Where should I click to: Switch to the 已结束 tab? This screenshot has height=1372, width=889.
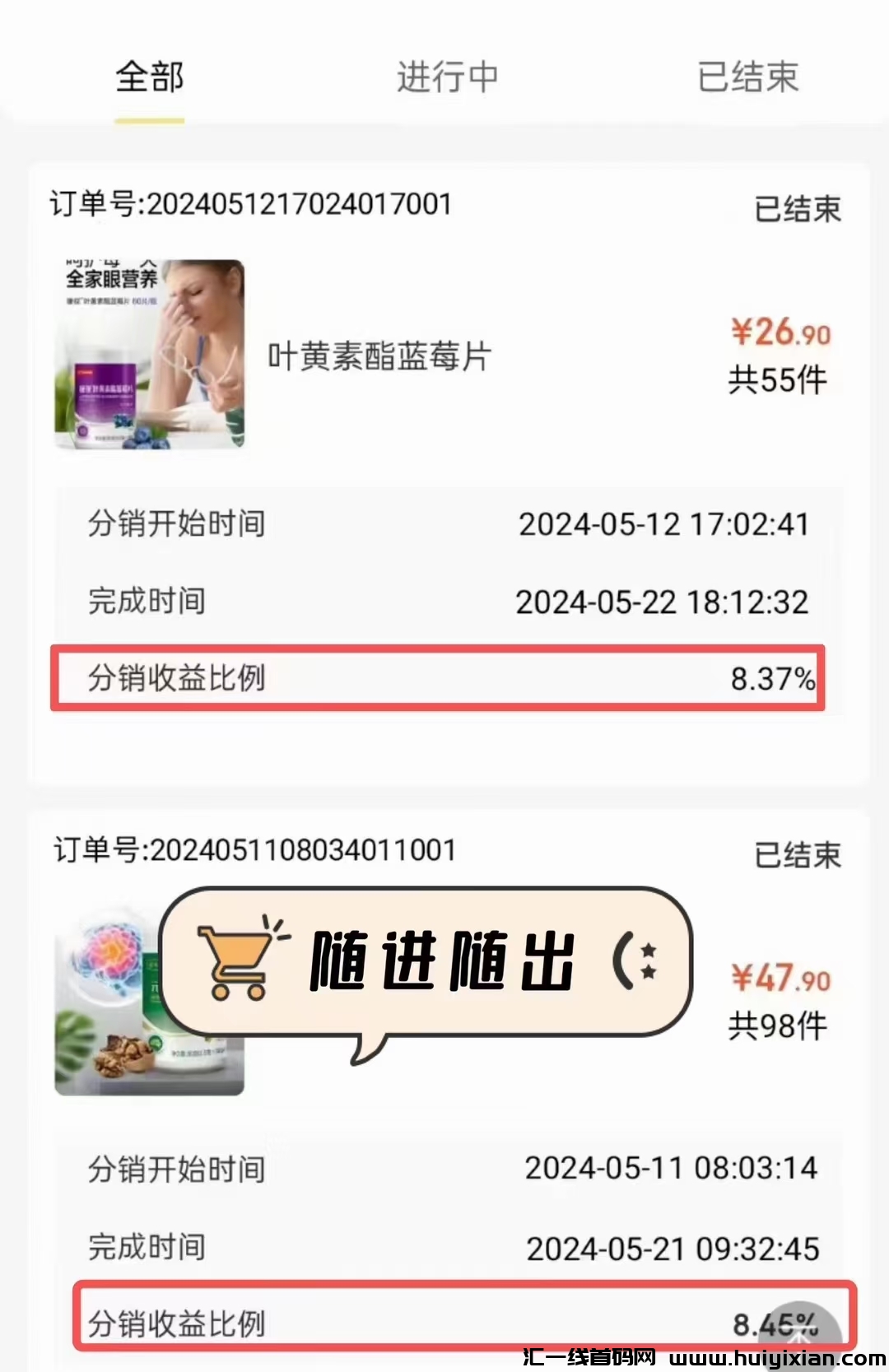pyautogui.click(x=747, y=77)
